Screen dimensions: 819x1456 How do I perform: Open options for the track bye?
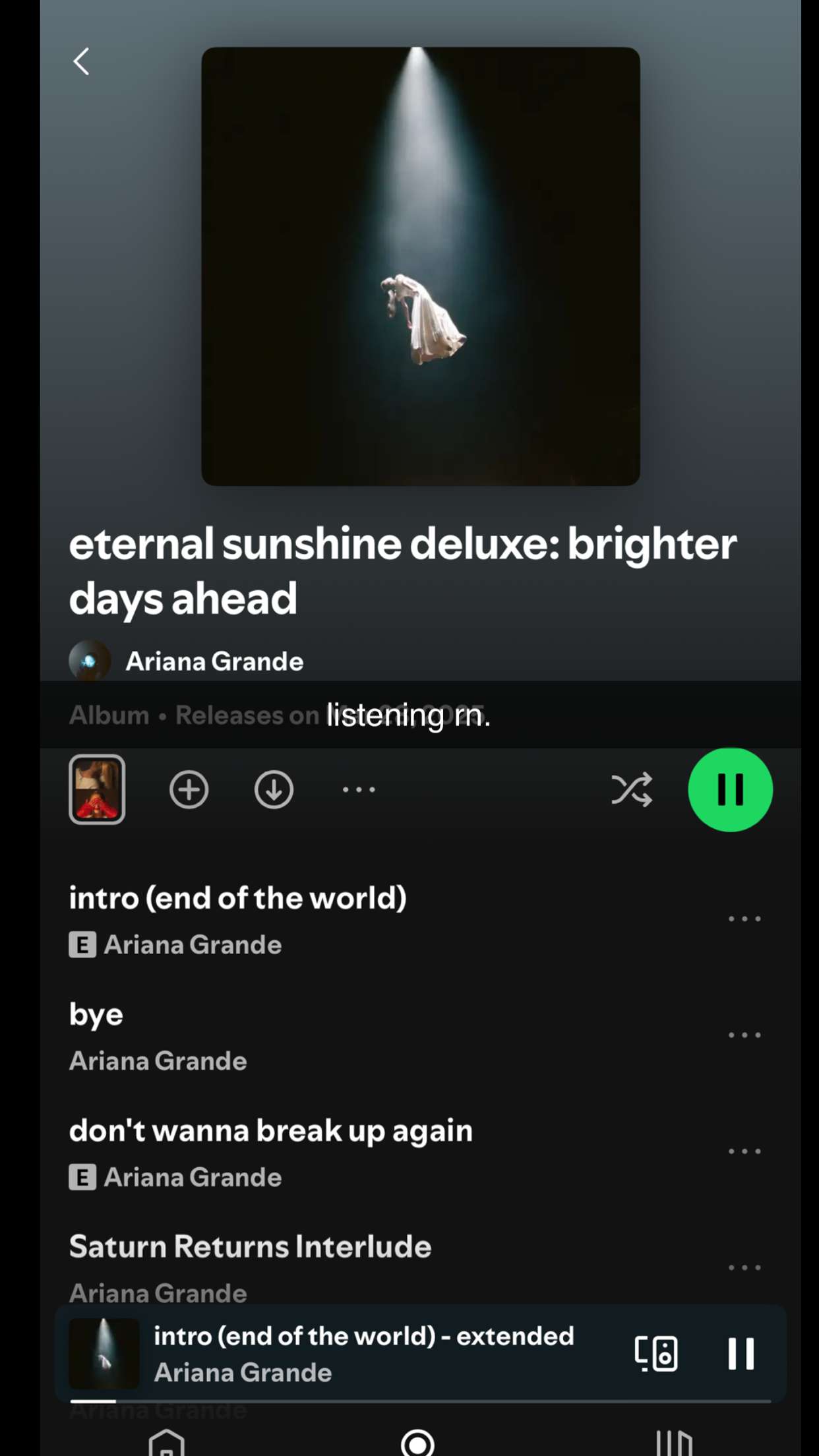coord(744,1035)
